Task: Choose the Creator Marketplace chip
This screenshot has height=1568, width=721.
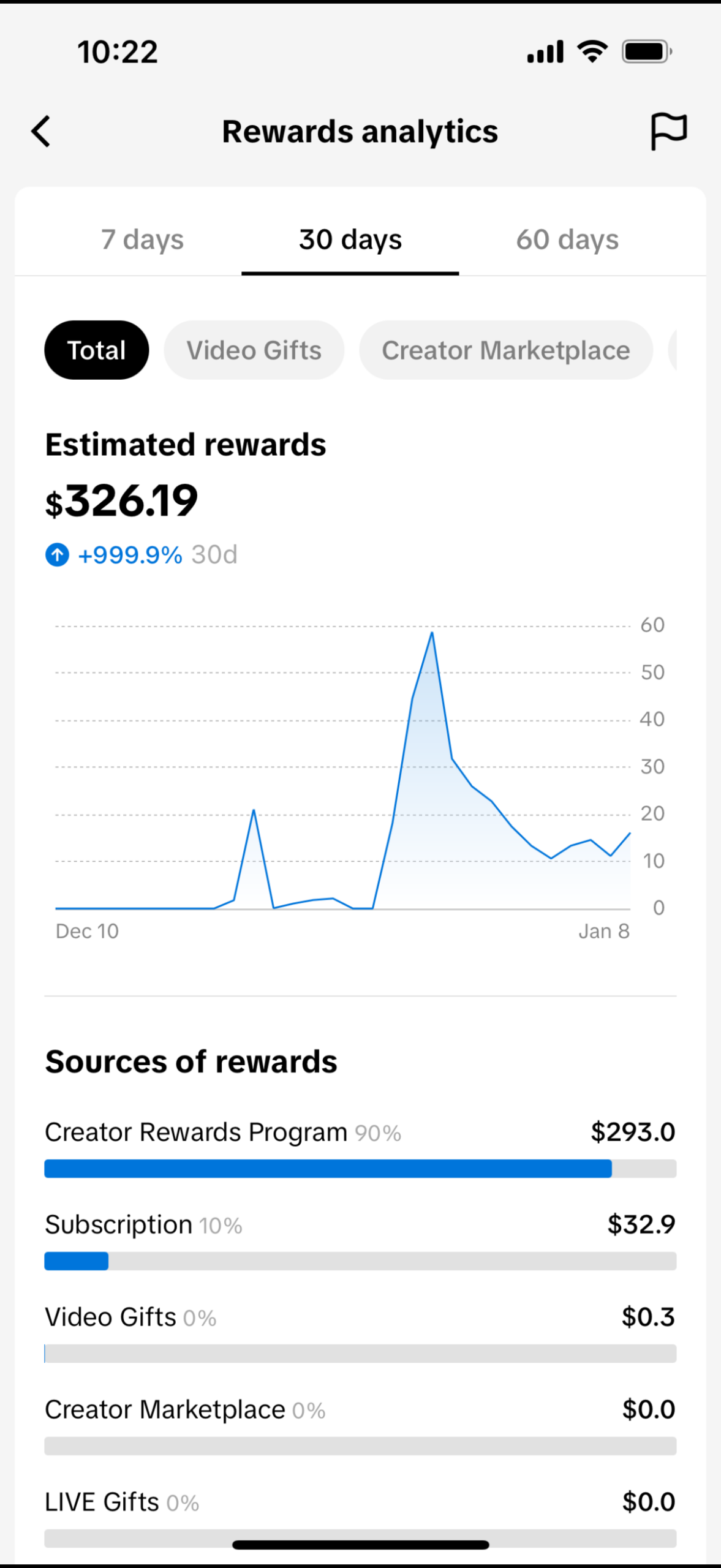Action: point(505,350)
